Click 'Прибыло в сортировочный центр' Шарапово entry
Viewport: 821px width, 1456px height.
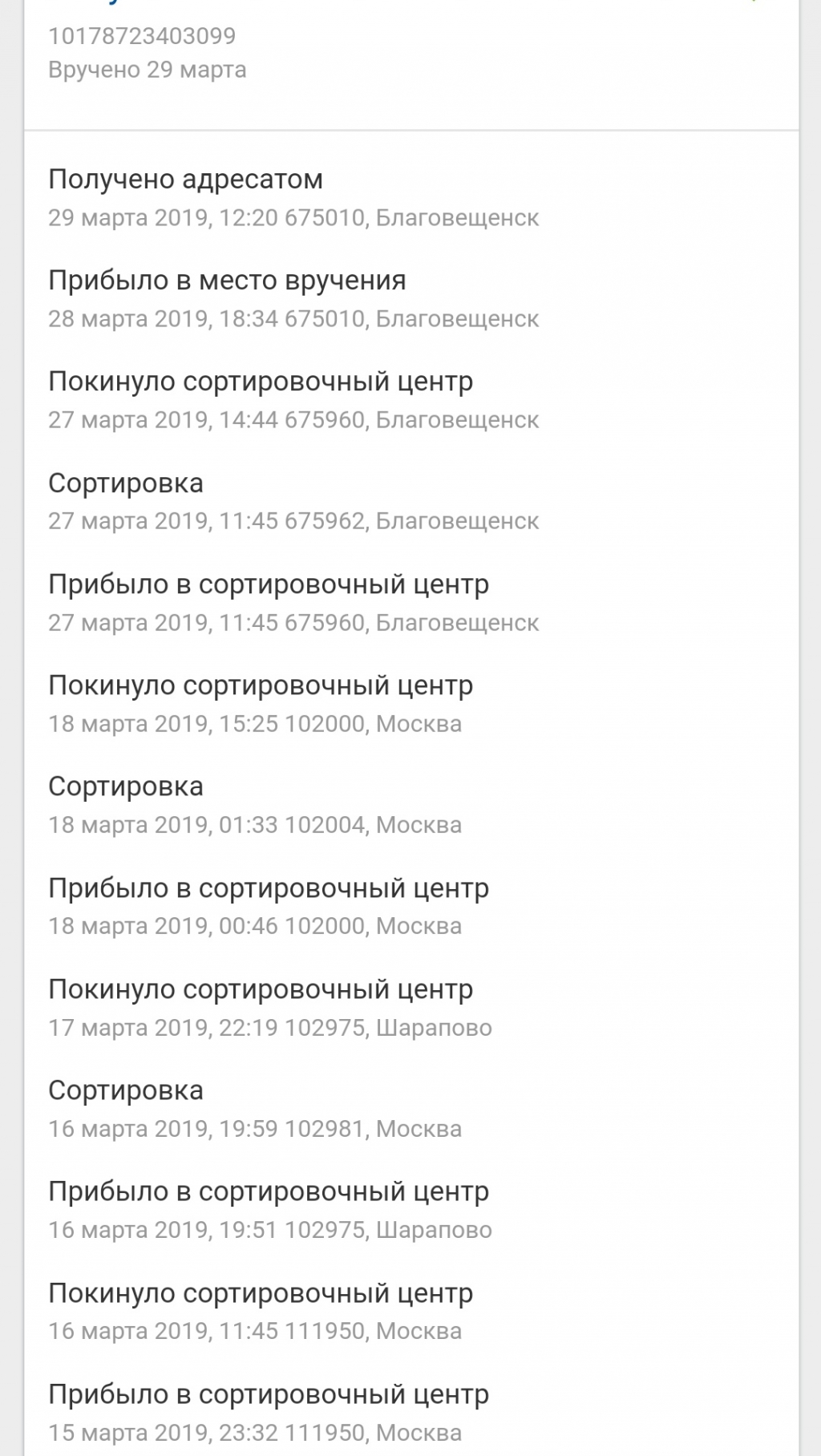(x=269, y=1190)
